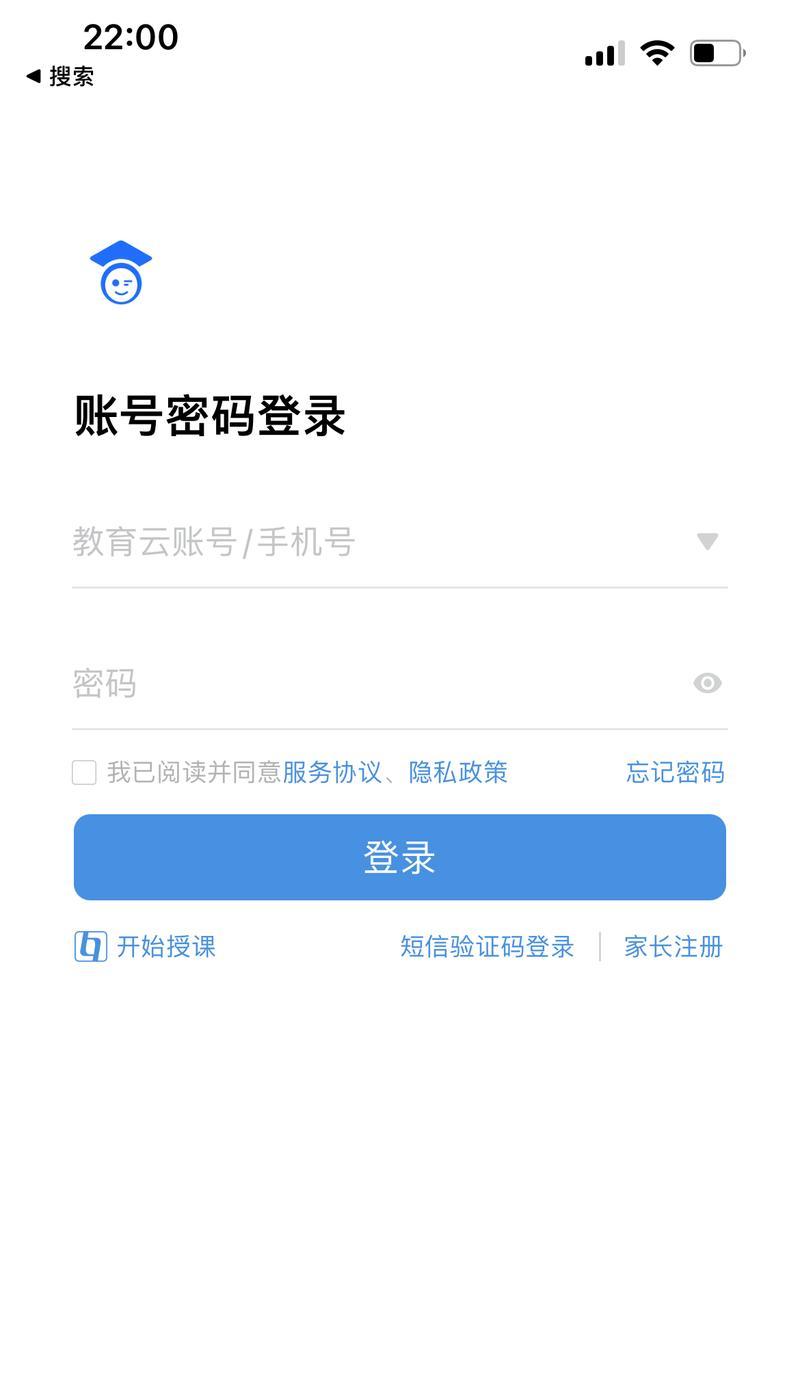Return to 搜索 via the back arrow
Image resolution: width=800 pixels, height=1384 pixels.
(x=60, y=76)
